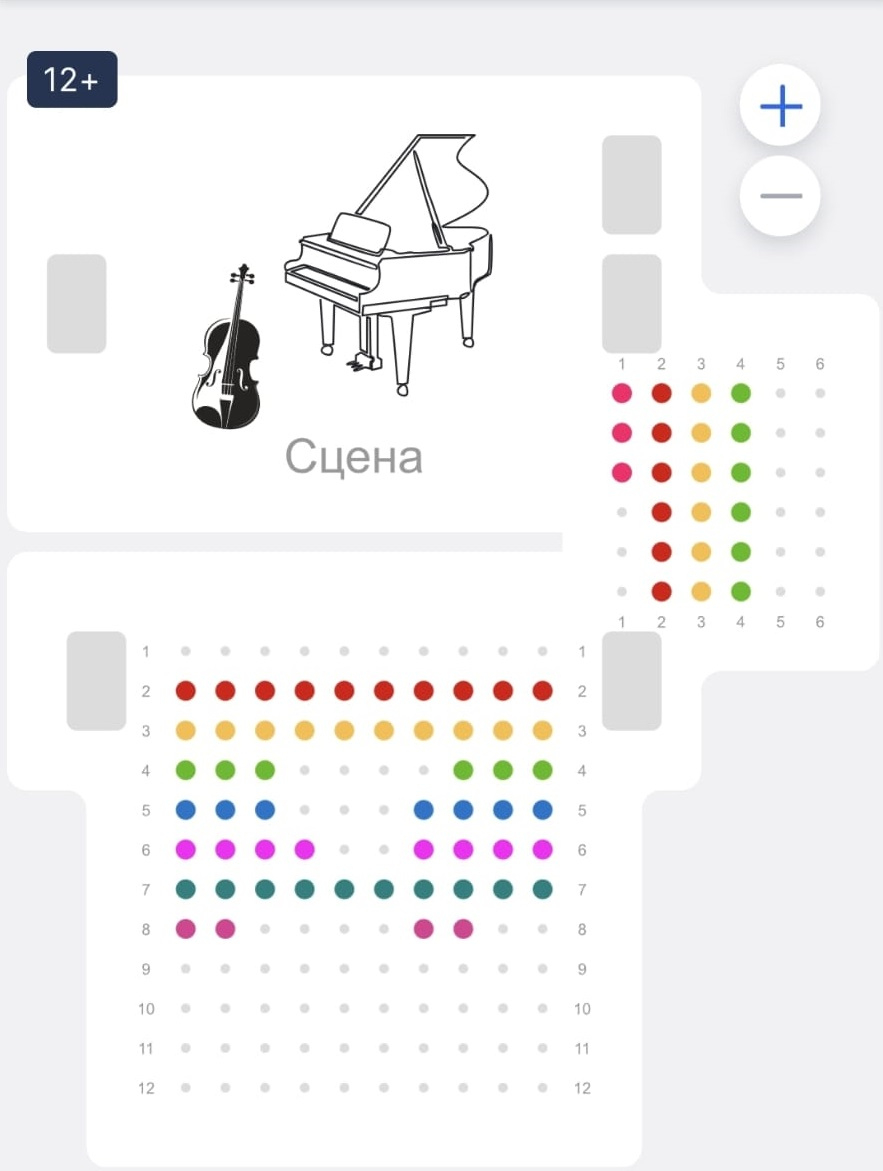Select the rightmost green seat in row 4

tap(543, 771)
